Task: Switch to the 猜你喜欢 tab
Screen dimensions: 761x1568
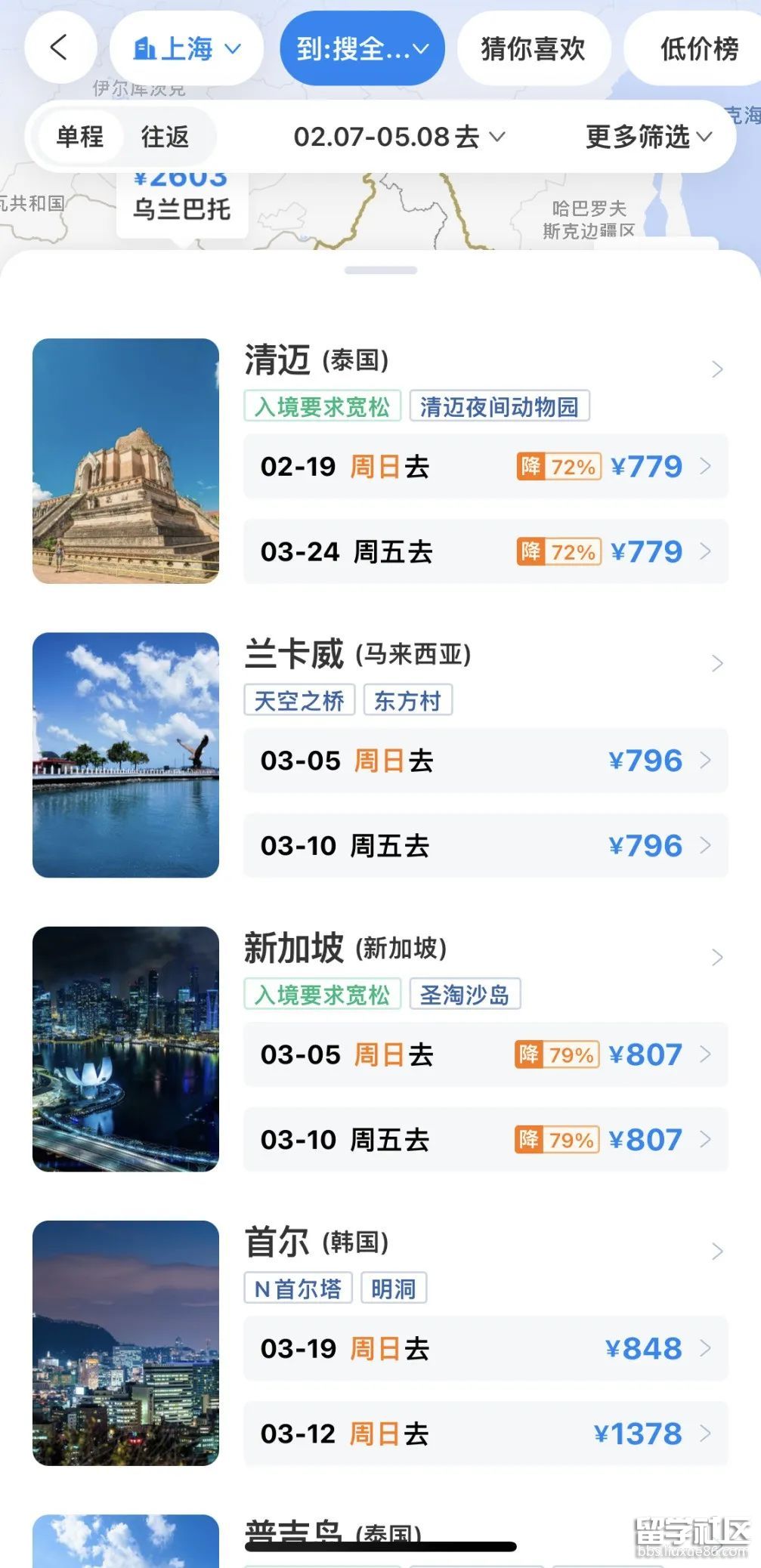Action: 533,49
